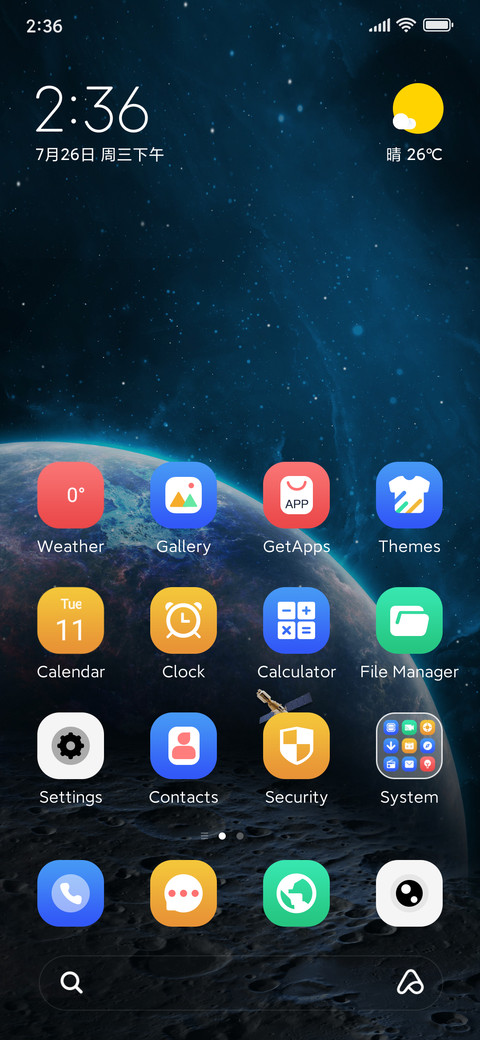
Task: Open the Camera from the dock
Action: (x=409, y=893)
